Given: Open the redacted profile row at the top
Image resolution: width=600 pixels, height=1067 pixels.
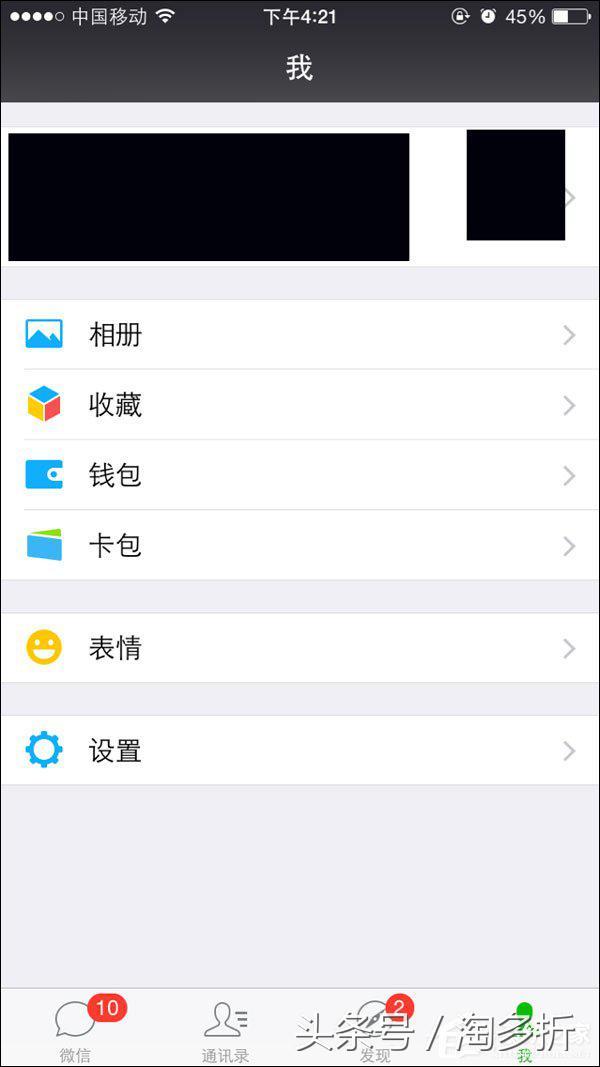Looking at the screenshot, I should pos(300,196).
